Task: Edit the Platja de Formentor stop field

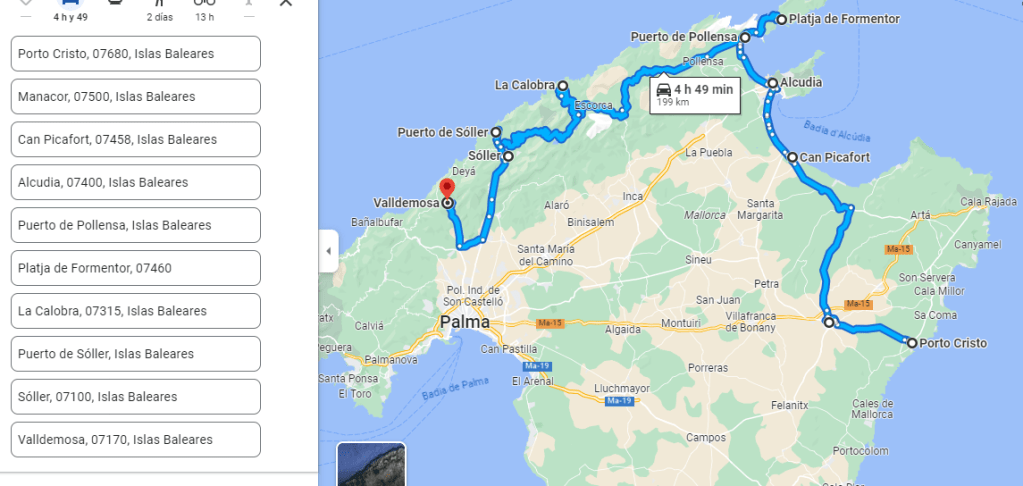Action: point(135,268)
